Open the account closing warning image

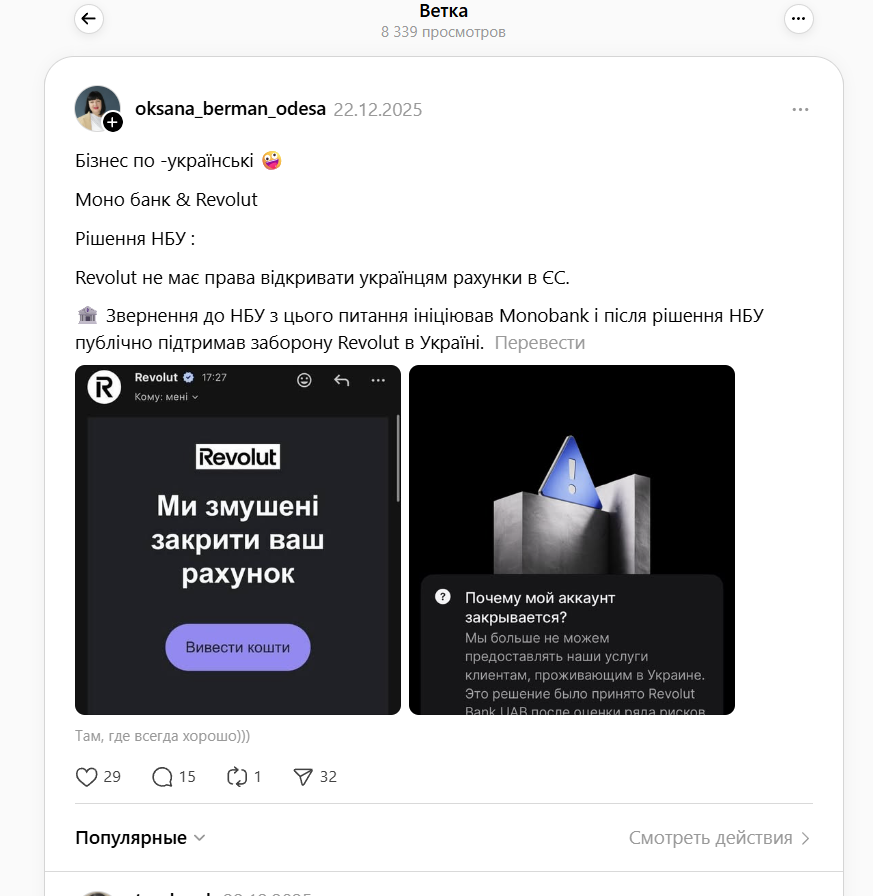pos(571,540)
